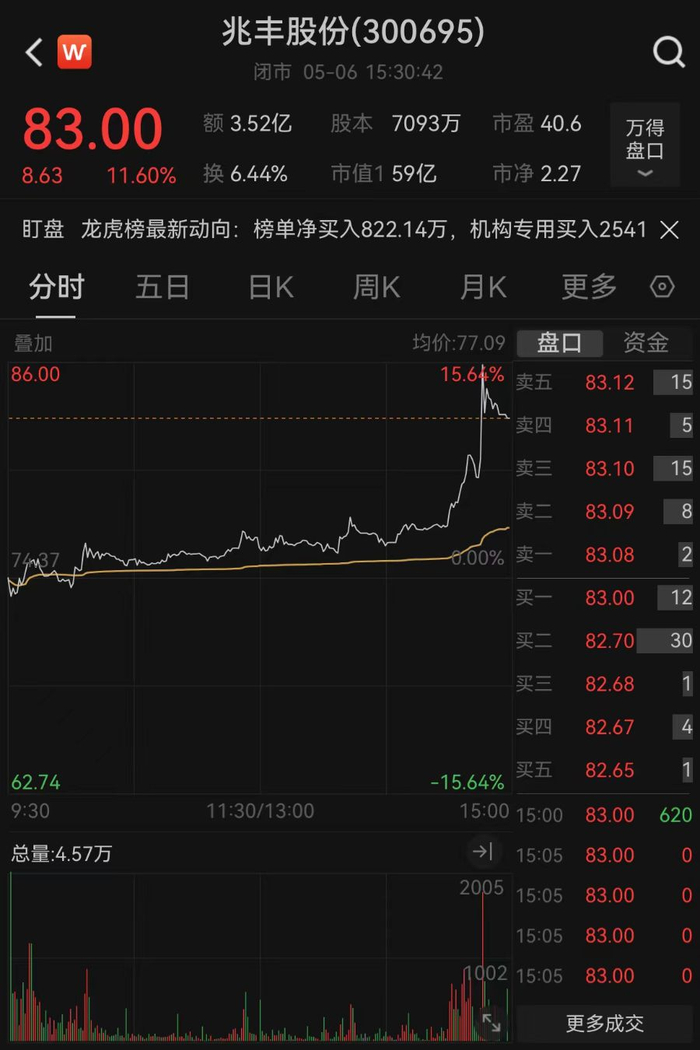The height and width of the screenshot is (1050, 700).
Task: Select the 盘口 panel tab
Action: tap(559, 343)
